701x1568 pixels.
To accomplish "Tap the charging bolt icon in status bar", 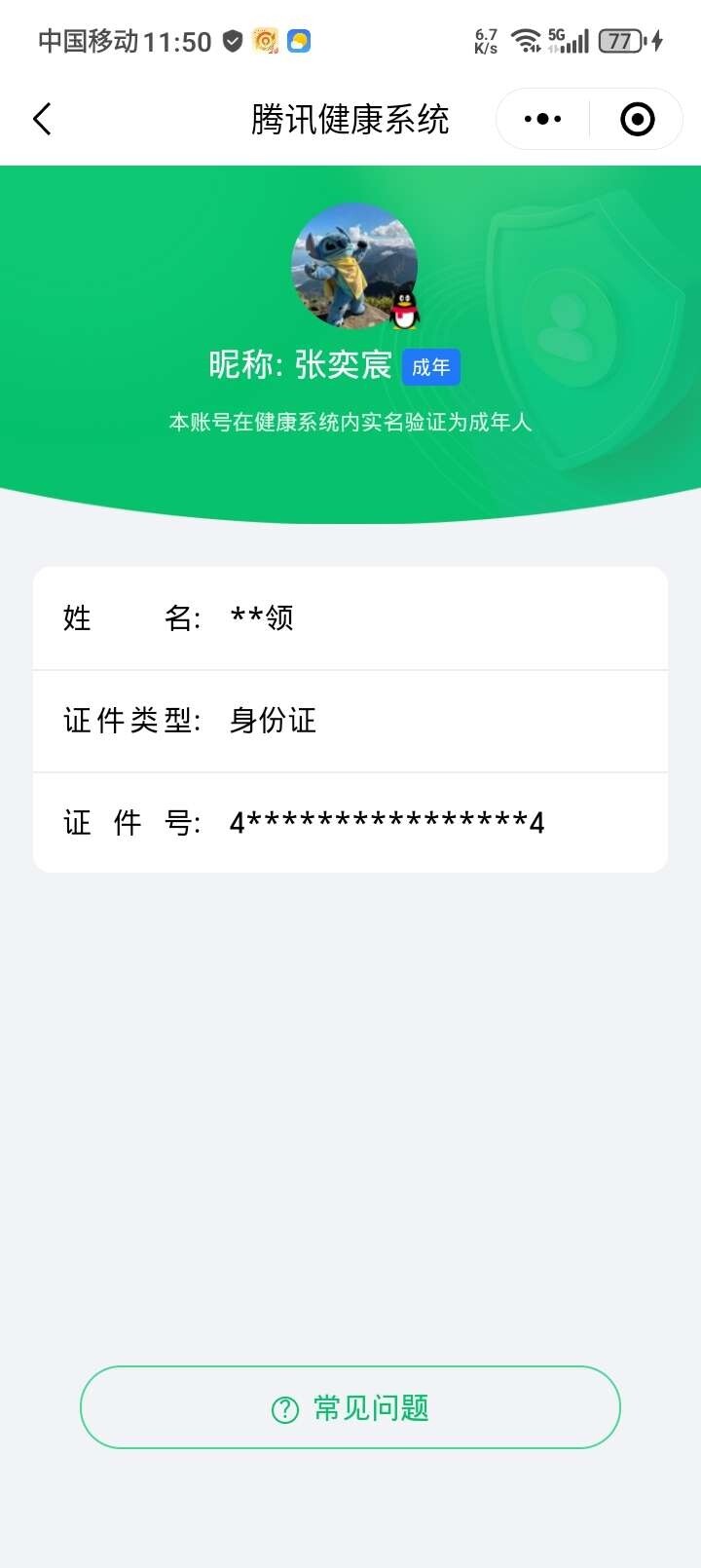I will click(x=658, y=40).
